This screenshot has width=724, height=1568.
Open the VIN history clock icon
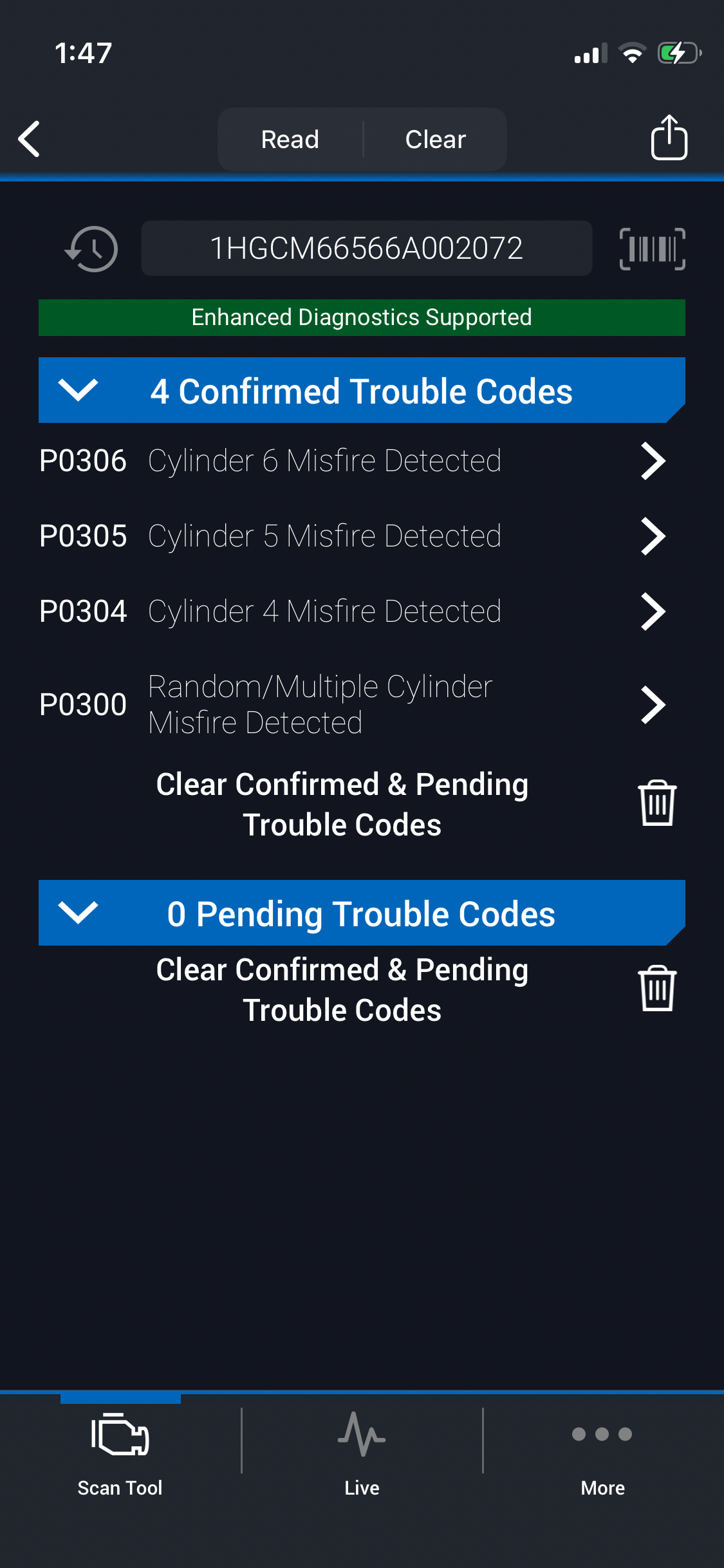tap(91, 249)
